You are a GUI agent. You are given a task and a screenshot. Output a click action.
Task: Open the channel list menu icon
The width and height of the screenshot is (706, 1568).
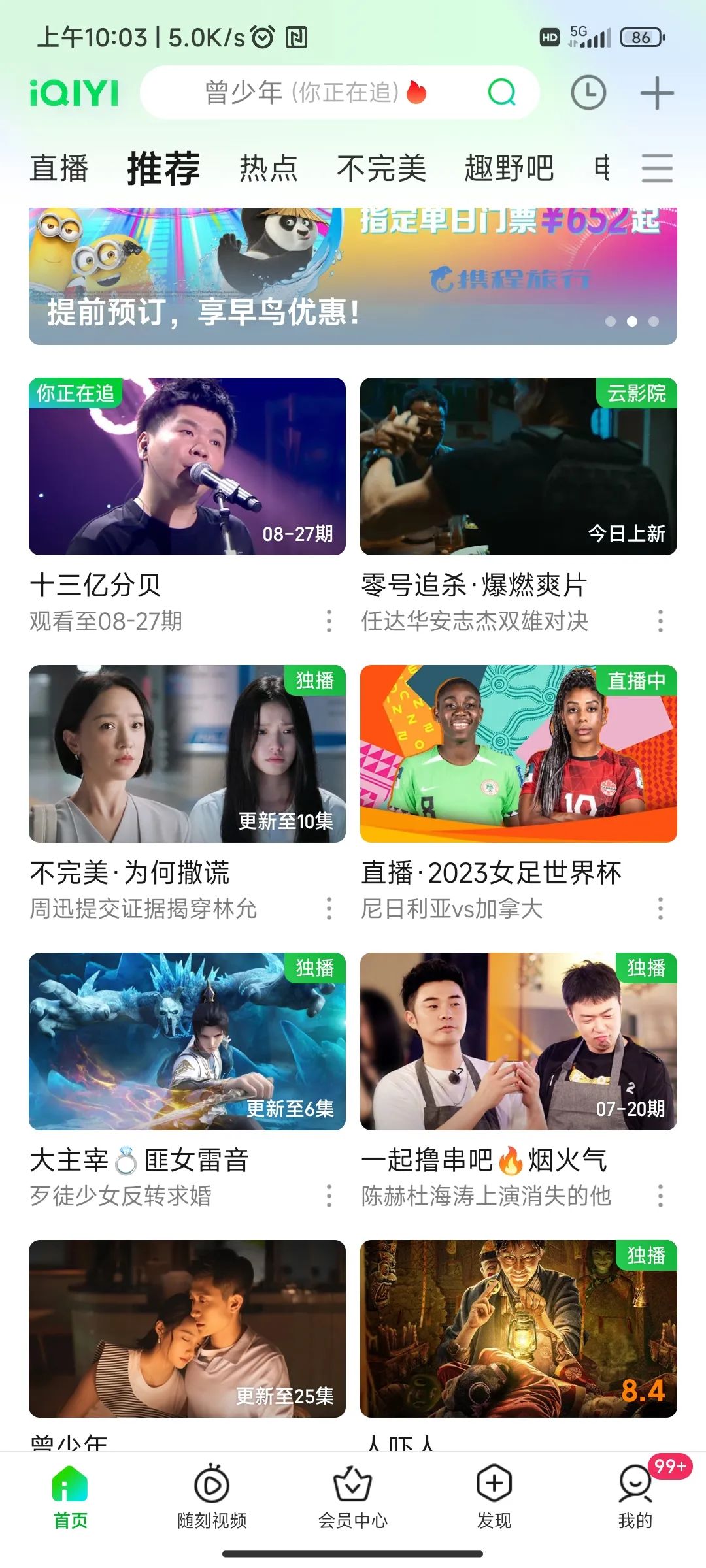(657, 169)
